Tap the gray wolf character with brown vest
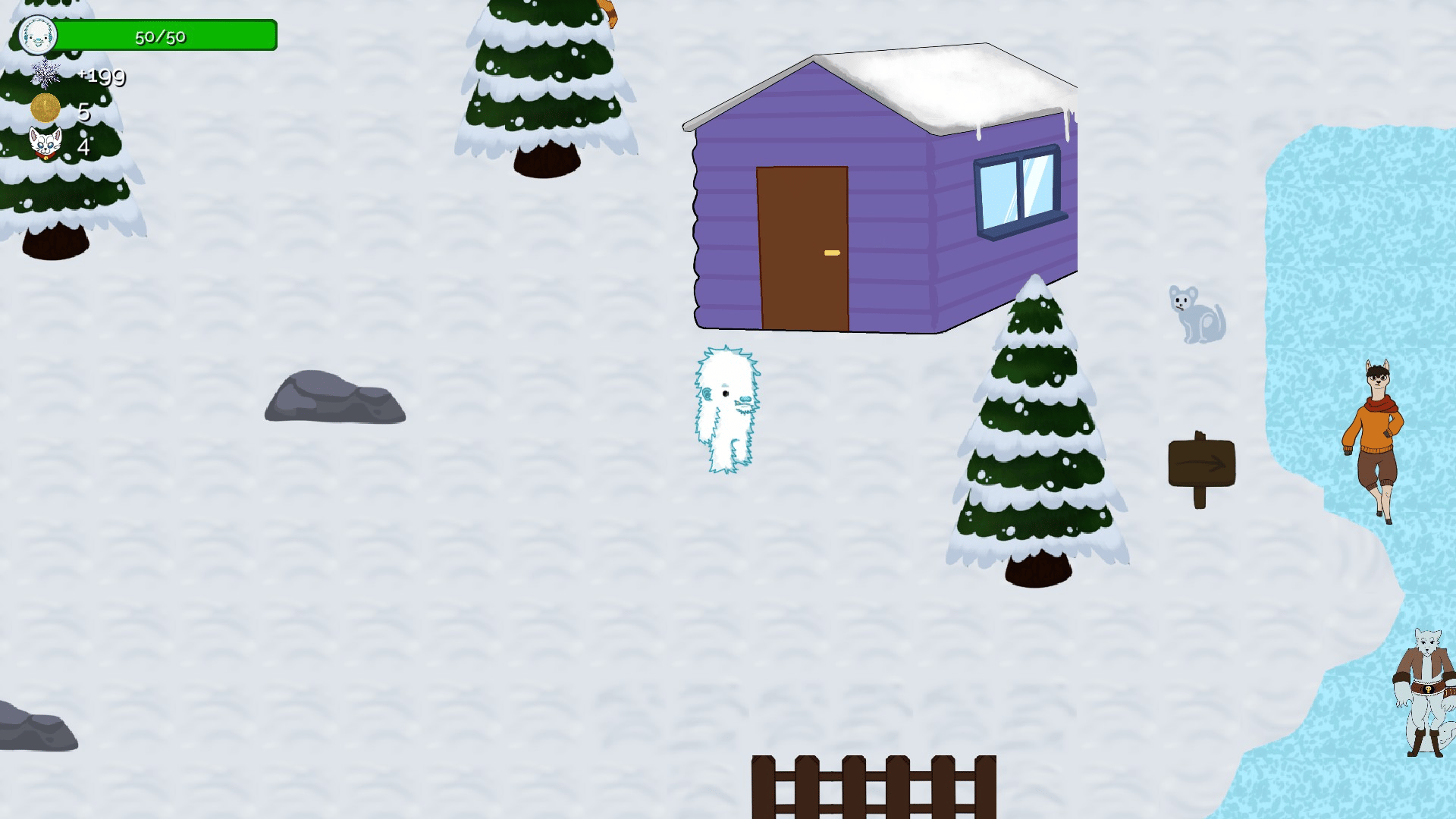Viewport: 1456px width, 819px height. click(1426, 692)
